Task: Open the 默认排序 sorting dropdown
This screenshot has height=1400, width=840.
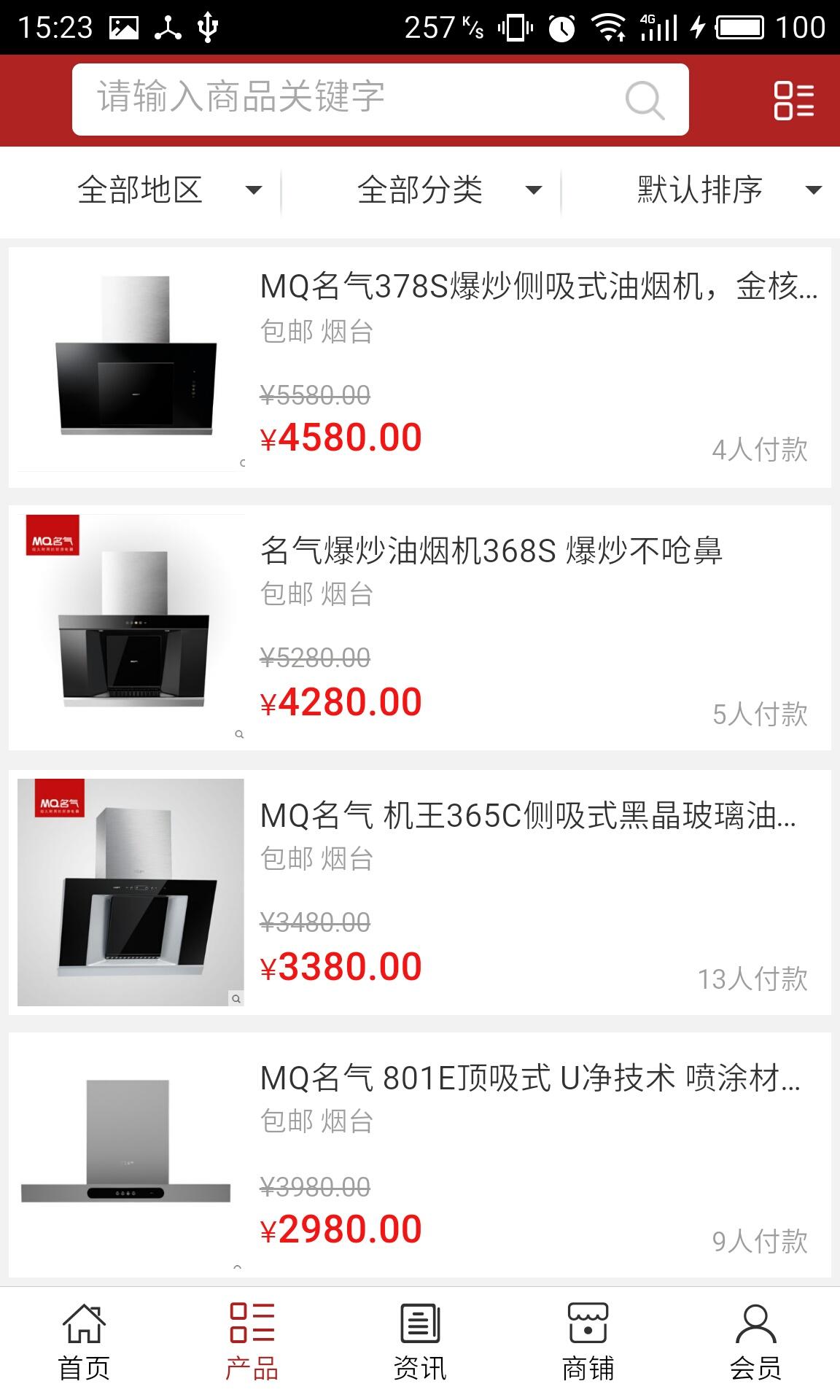Action: tap(728, 190)
